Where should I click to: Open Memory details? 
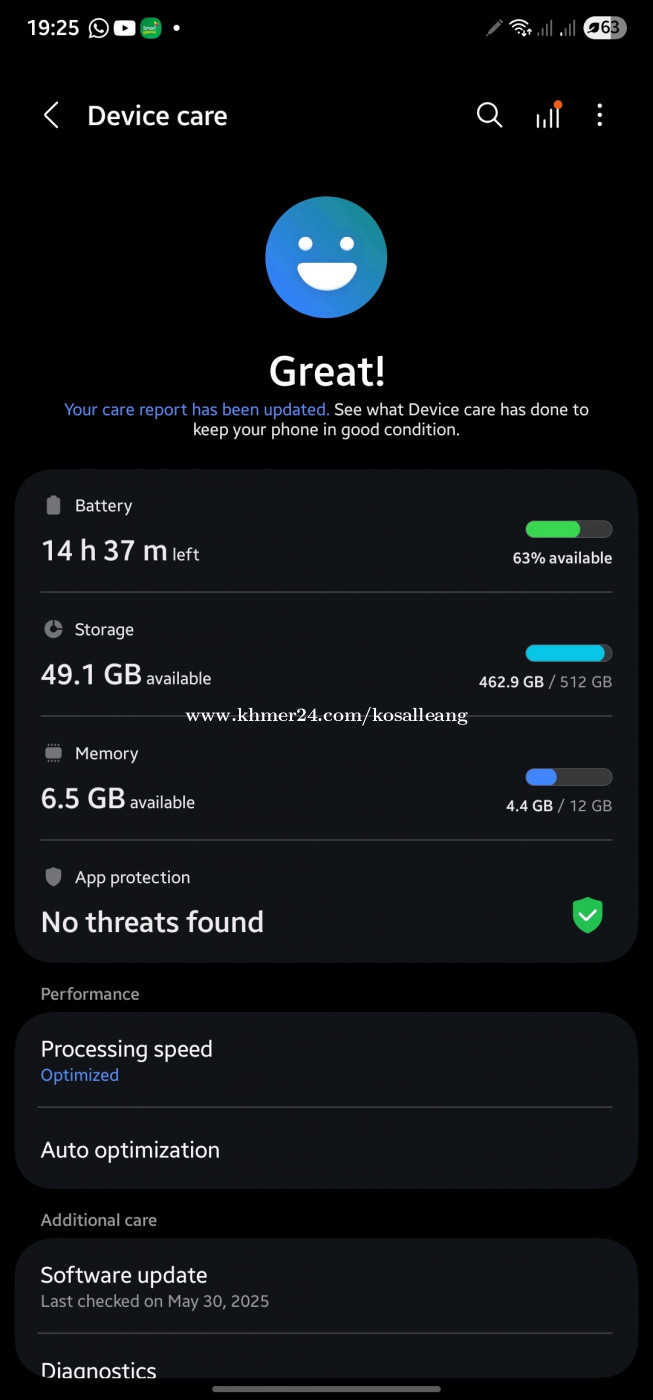click(326, 779)
